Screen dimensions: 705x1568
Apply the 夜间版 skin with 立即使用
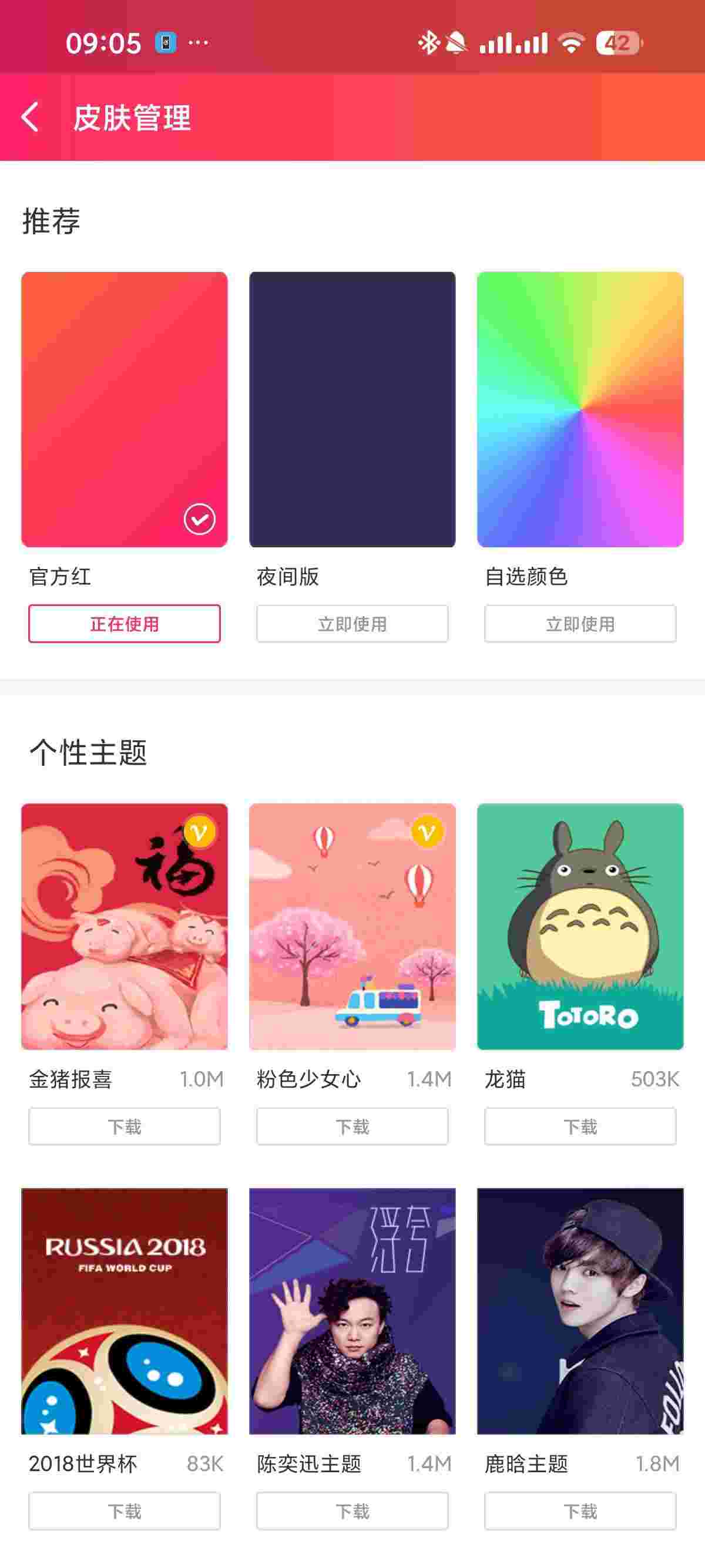click(352, 623)
